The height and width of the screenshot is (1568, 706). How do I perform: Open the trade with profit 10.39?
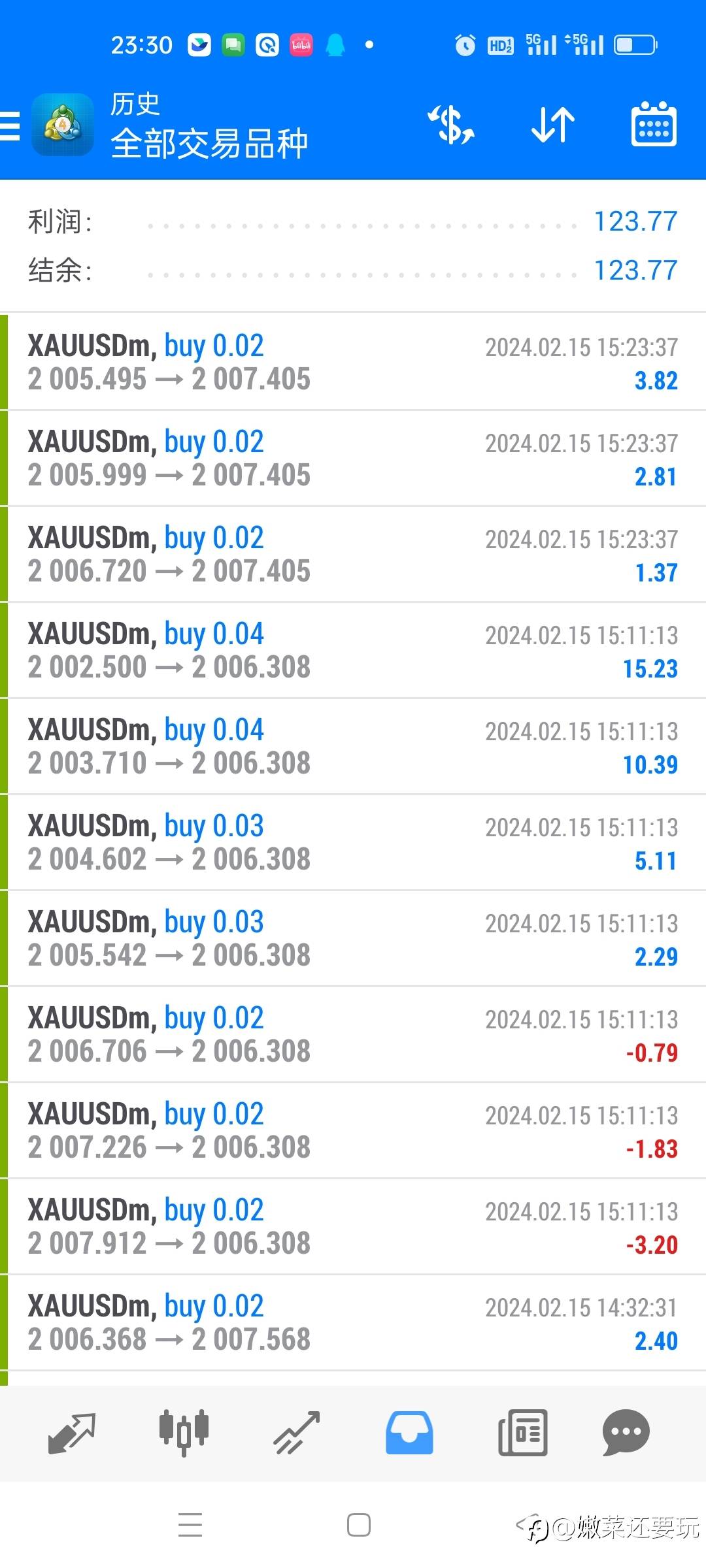[353, 747]
